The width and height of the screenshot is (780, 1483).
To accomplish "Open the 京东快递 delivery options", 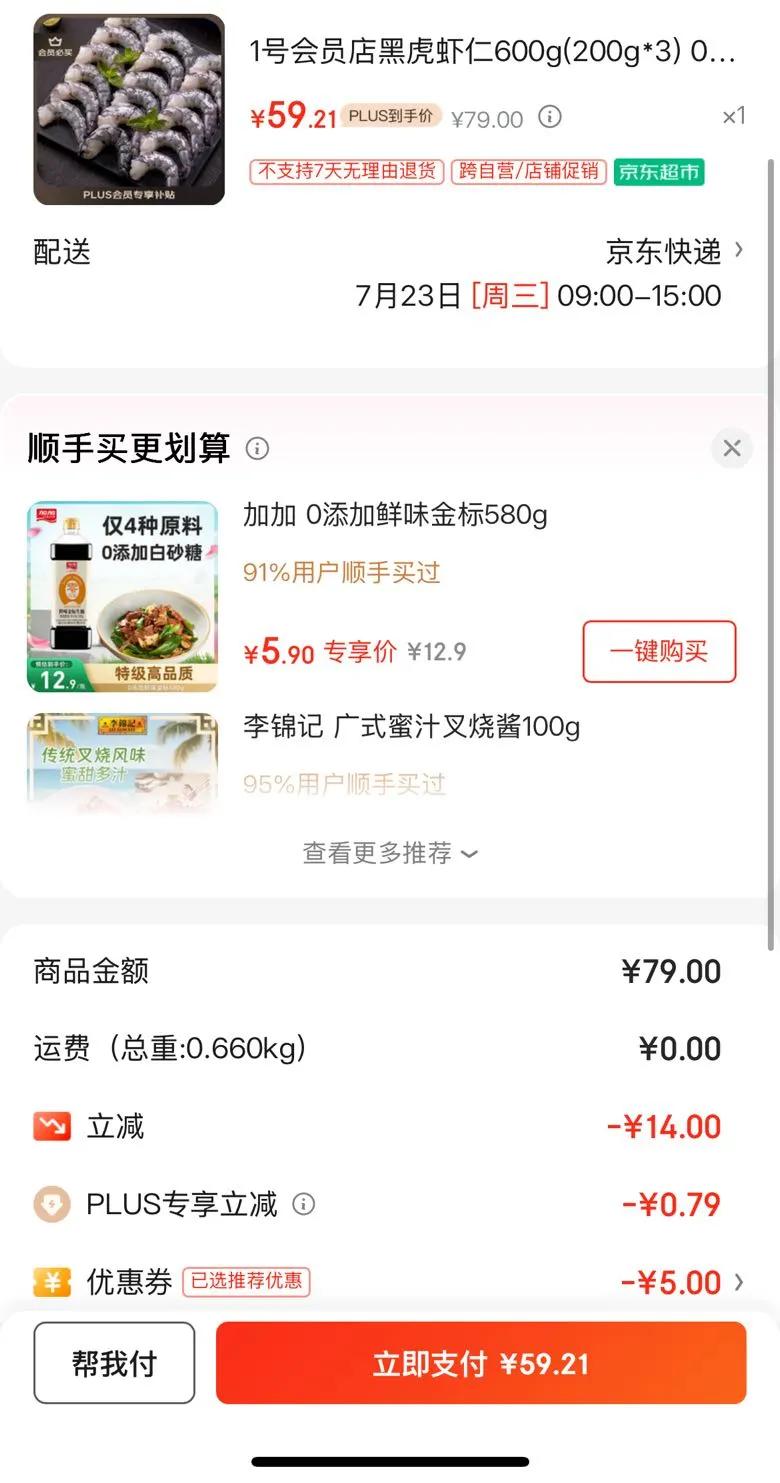I will 674,251.
